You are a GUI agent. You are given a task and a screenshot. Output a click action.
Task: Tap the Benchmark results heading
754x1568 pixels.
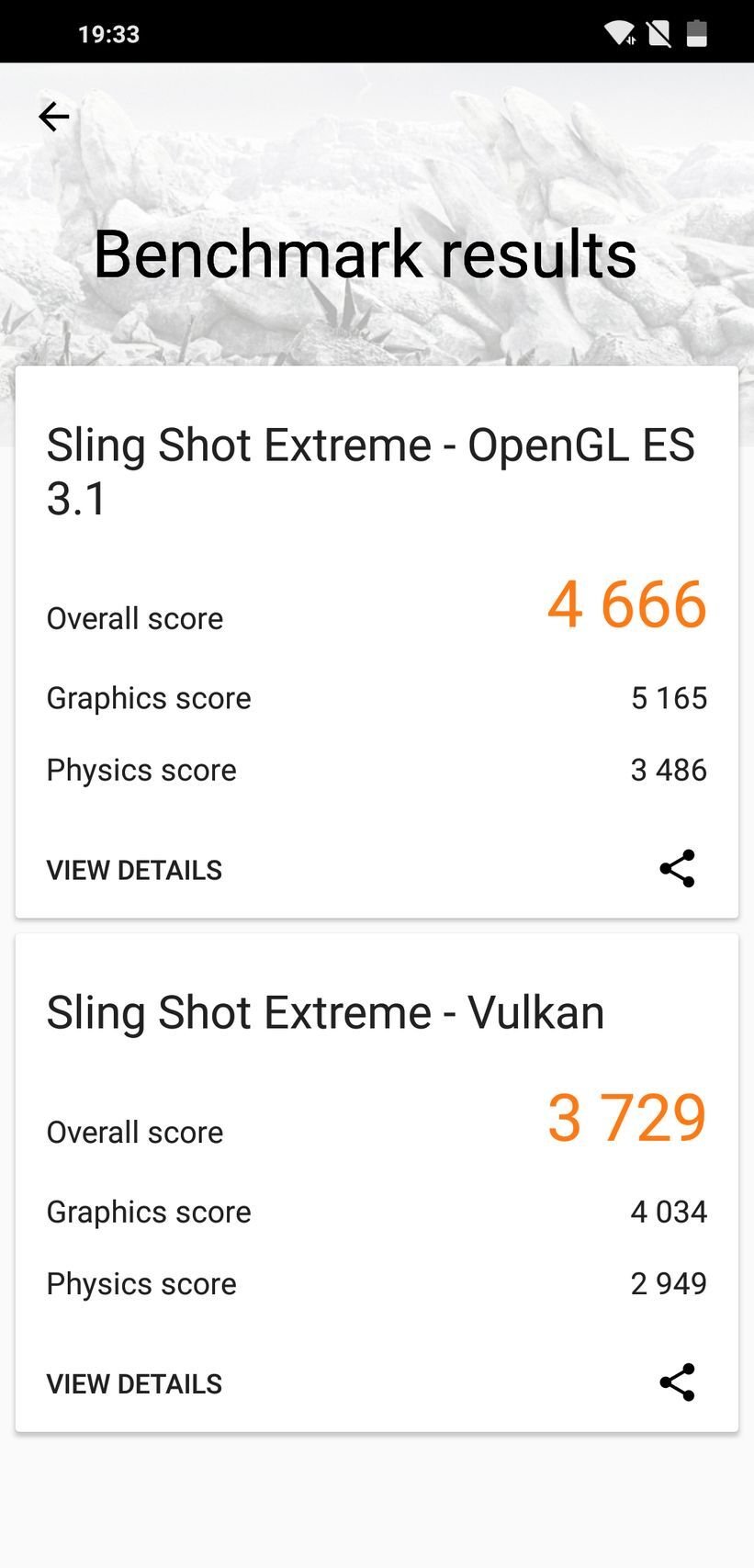tap(366, 255)
